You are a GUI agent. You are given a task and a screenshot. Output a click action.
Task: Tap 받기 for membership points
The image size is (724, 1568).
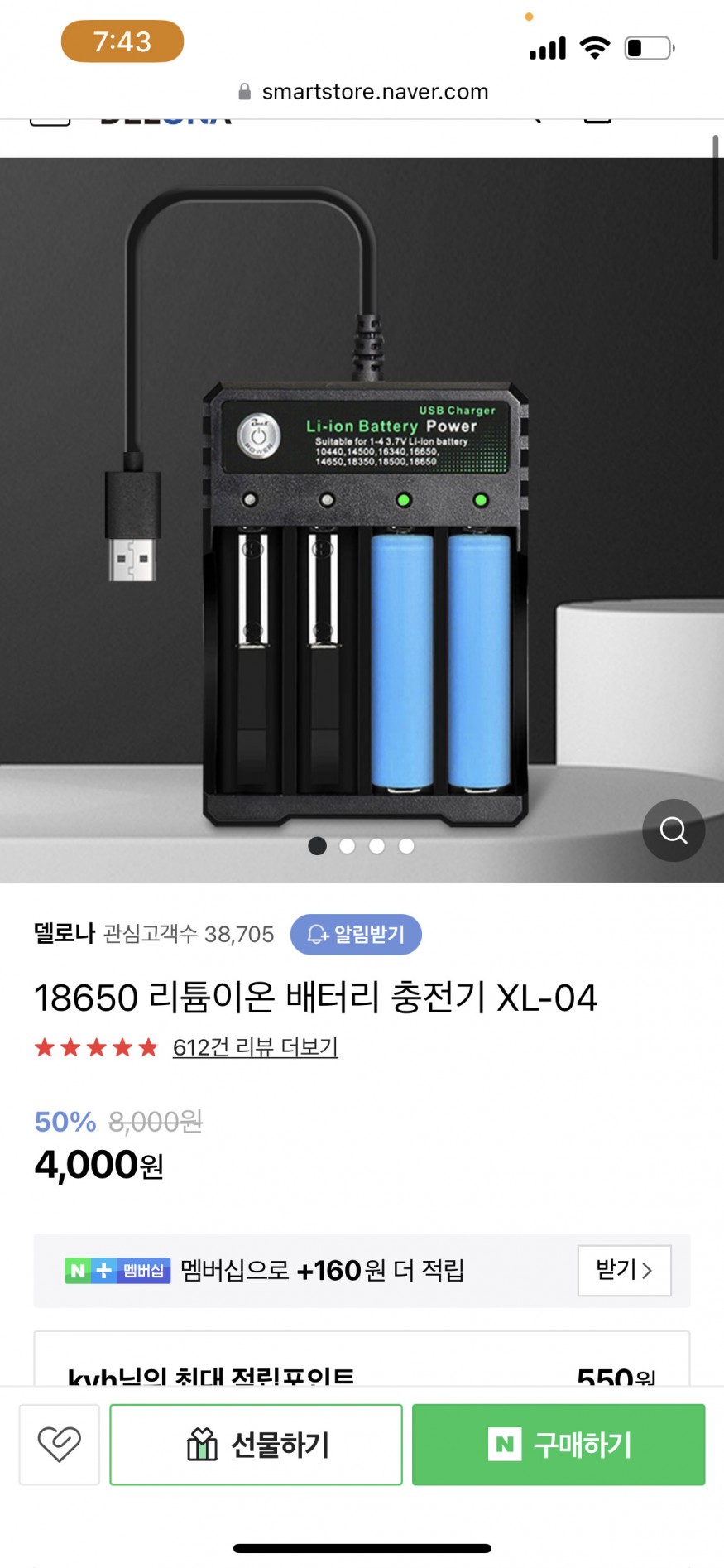click(x=624, y=1270)
